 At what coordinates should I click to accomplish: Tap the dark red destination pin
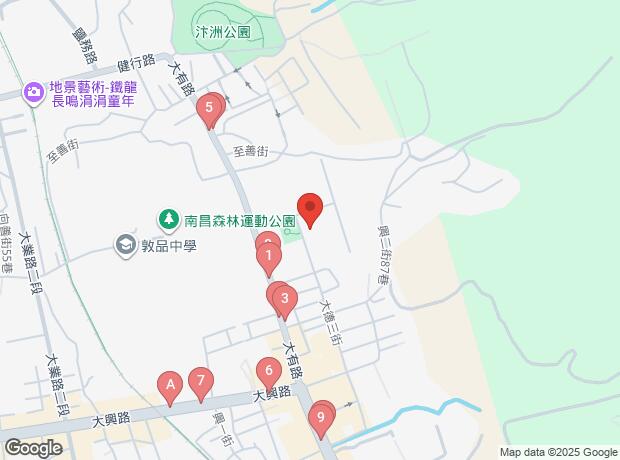click(x=310, y=210)
